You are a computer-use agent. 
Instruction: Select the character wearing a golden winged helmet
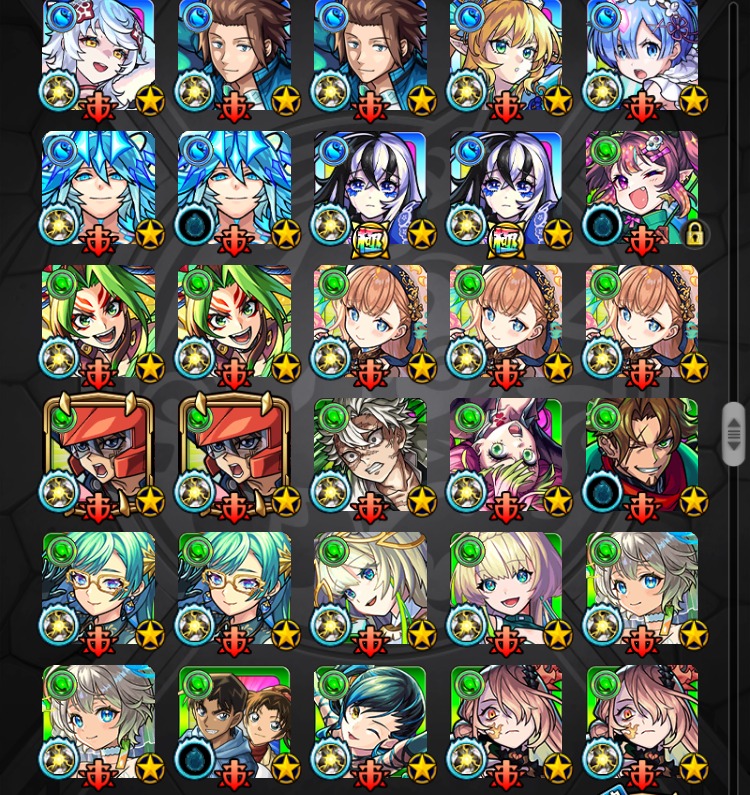[x=370, y=588]
